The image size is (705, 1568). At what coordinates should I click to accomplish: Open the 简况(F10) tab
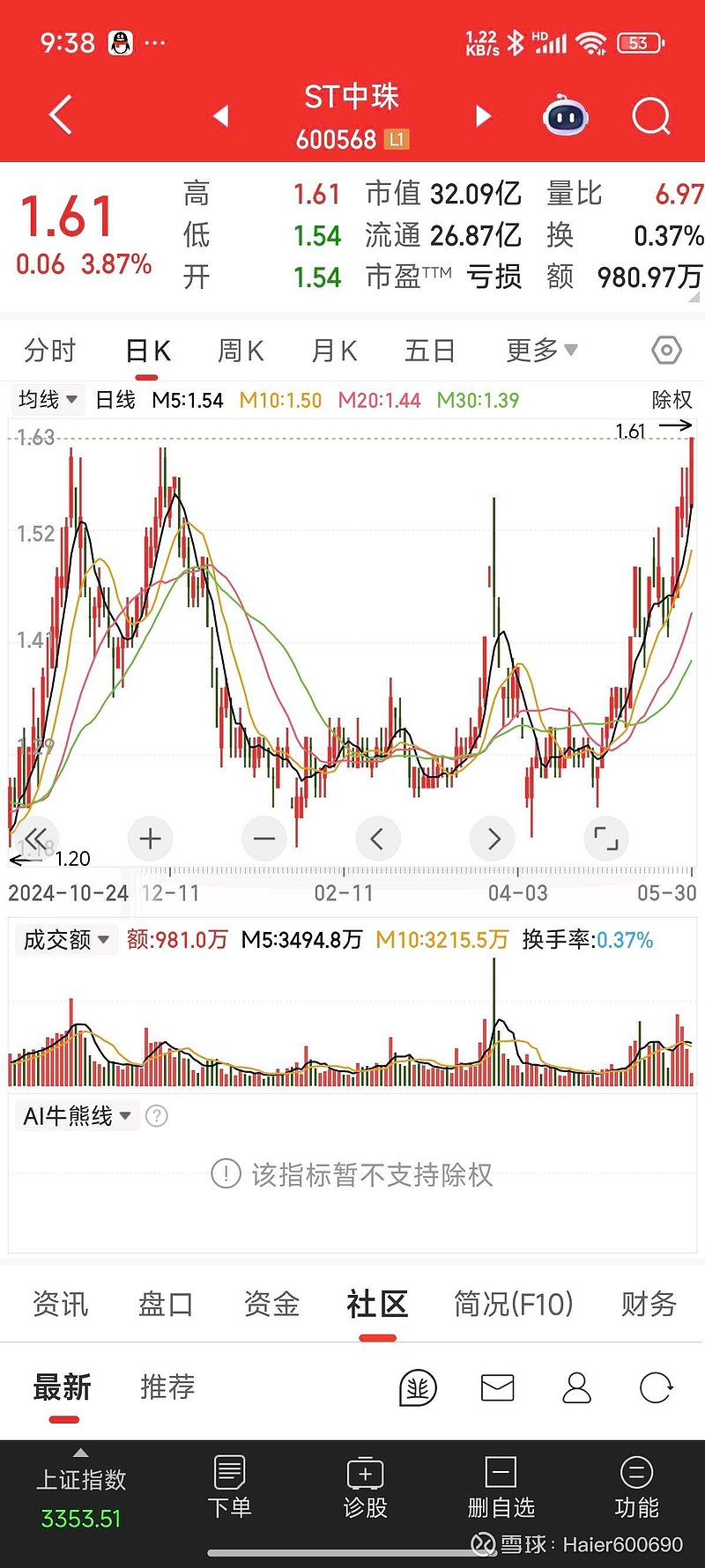(514, 1304)
